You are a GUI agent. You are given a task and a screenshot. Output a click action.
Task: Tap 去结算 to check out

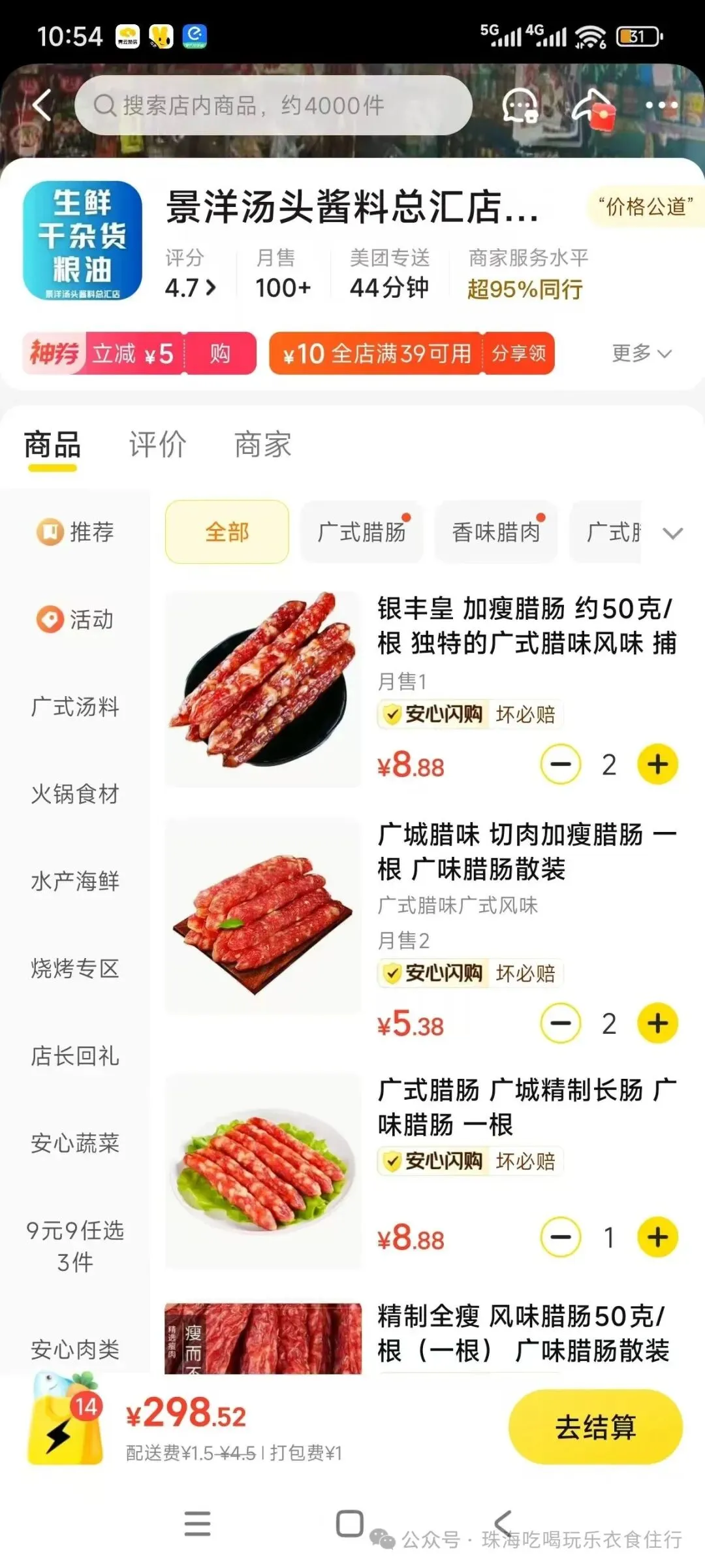click(x=595, y=1427)
